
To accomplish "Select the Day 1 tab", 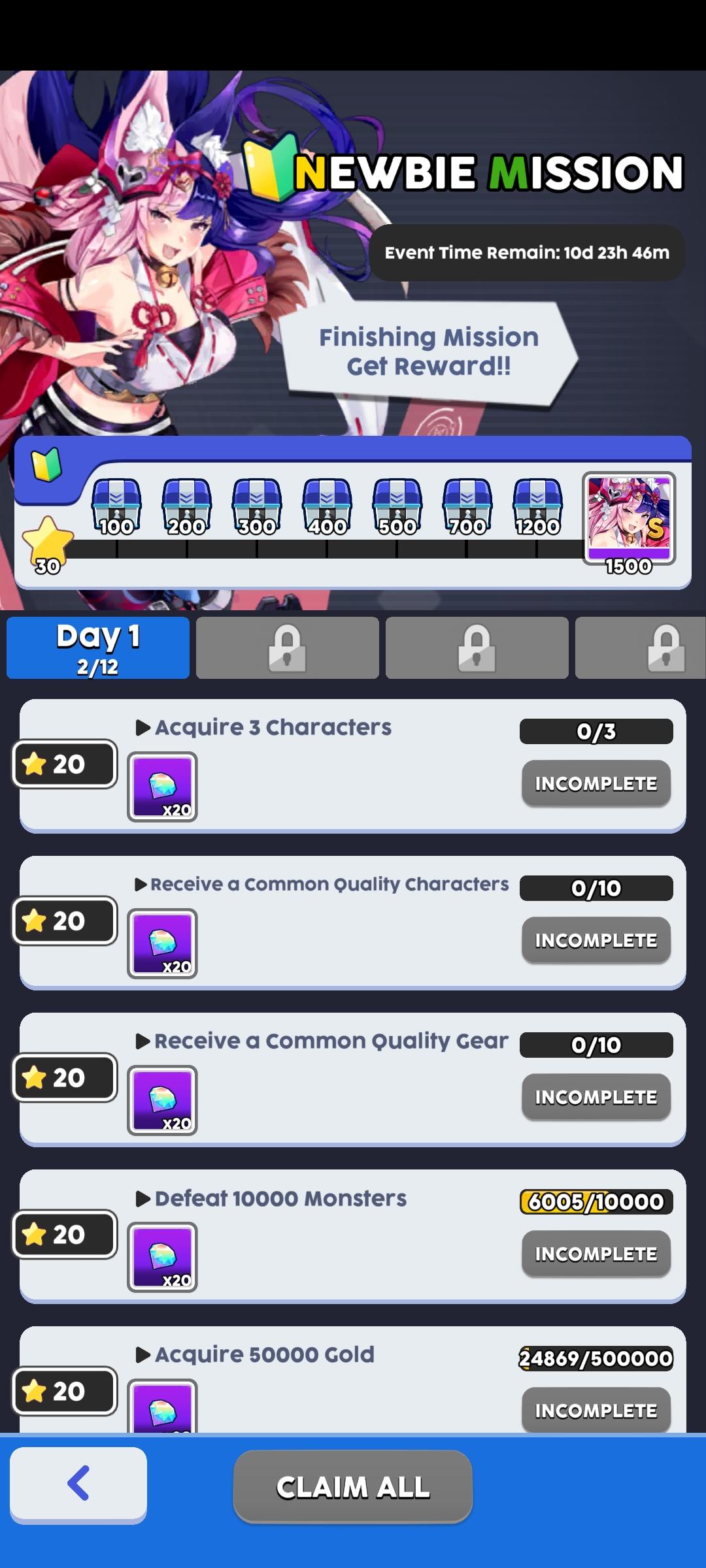I will [98, 647].
